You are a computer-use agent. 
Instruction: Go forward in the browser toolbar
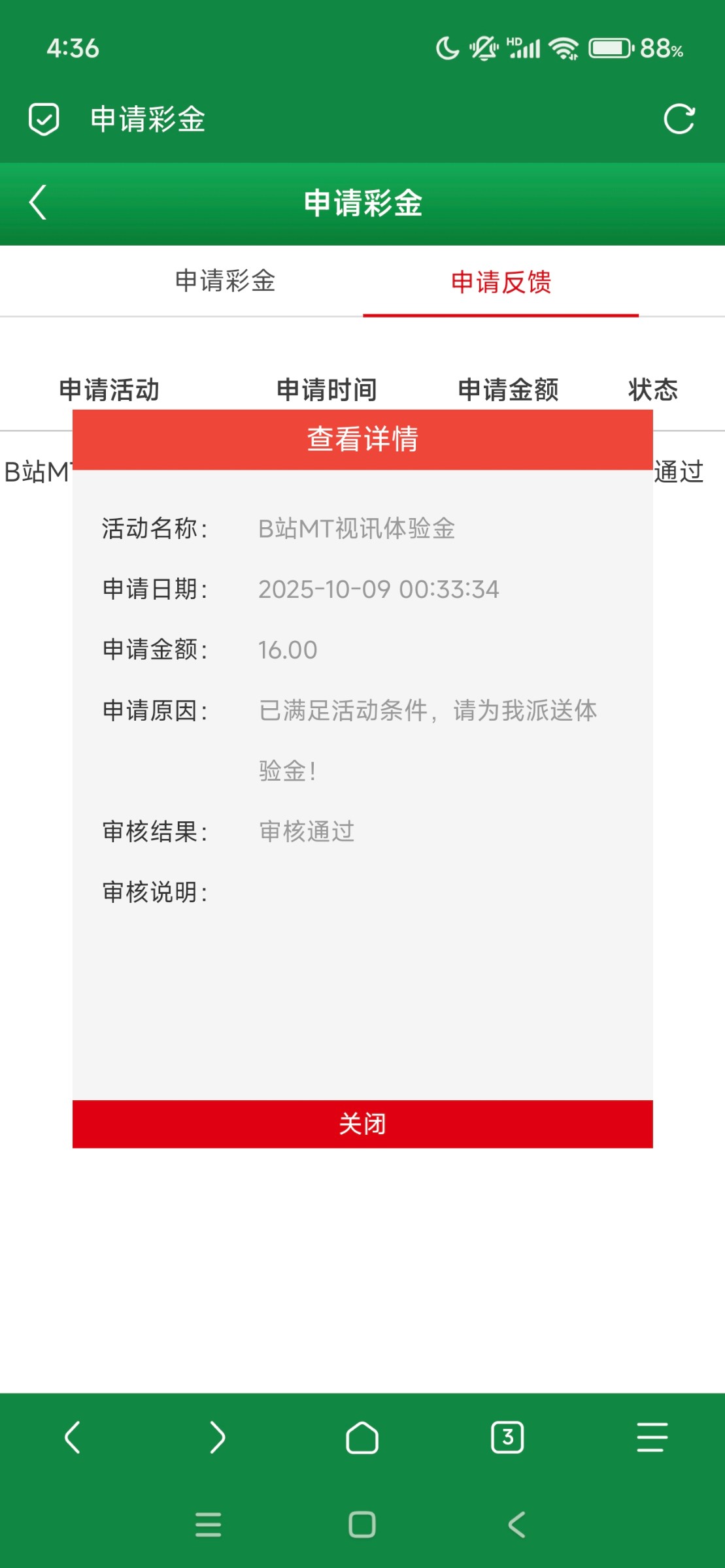pos(217,1437)
